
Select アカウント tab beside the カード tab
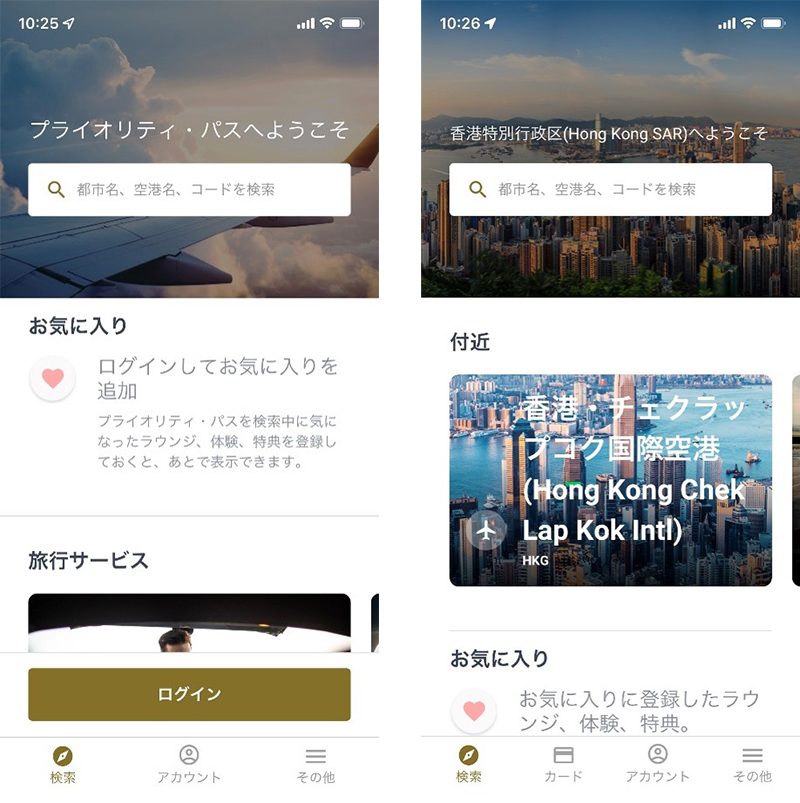tap(657, 764)
